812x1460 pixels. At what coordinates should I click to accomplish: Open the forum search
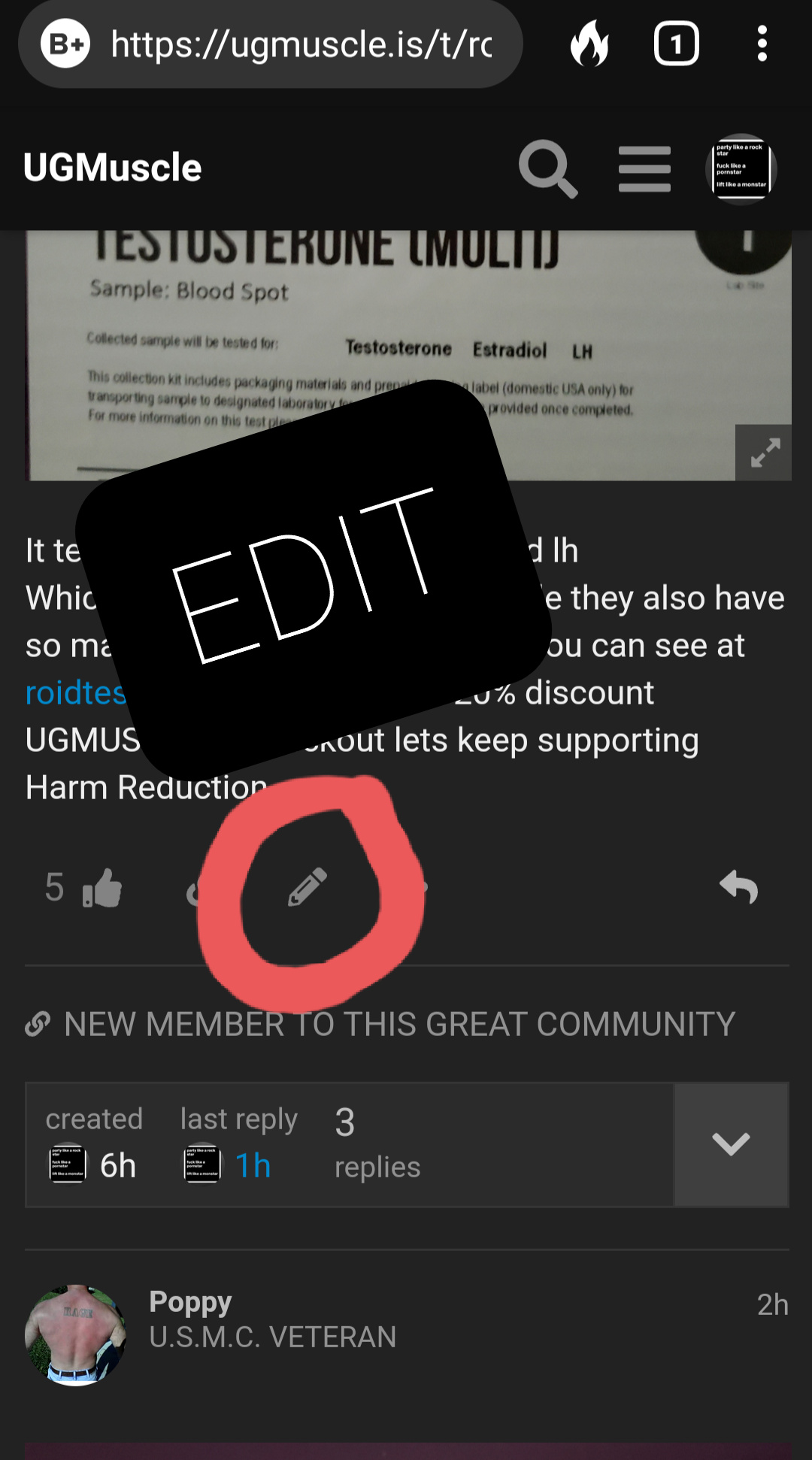548,168
